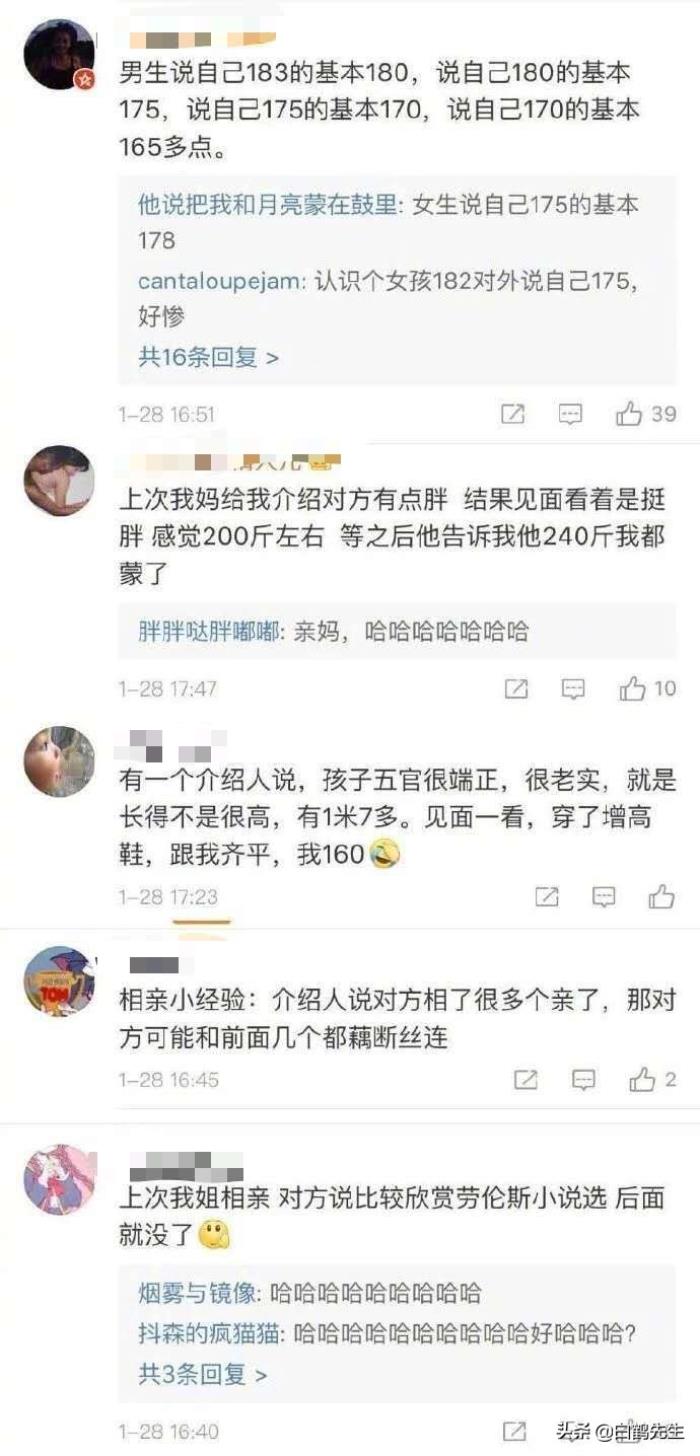Reply to the 增高鞋 我160 comment
700x1456 pixels.
coord(604,897)
